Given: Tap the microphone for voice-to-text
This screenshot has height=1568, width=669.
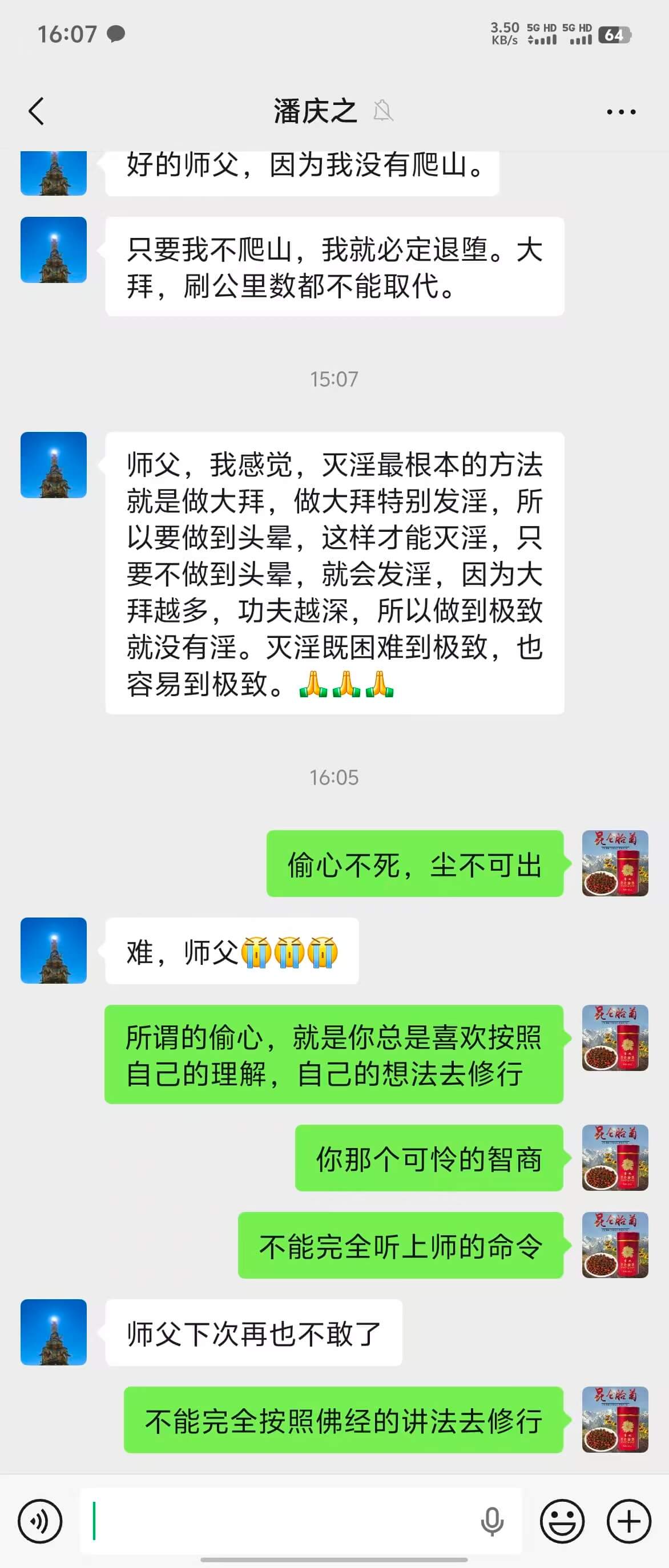Looking at the screenshot, I should (492, 1521).
